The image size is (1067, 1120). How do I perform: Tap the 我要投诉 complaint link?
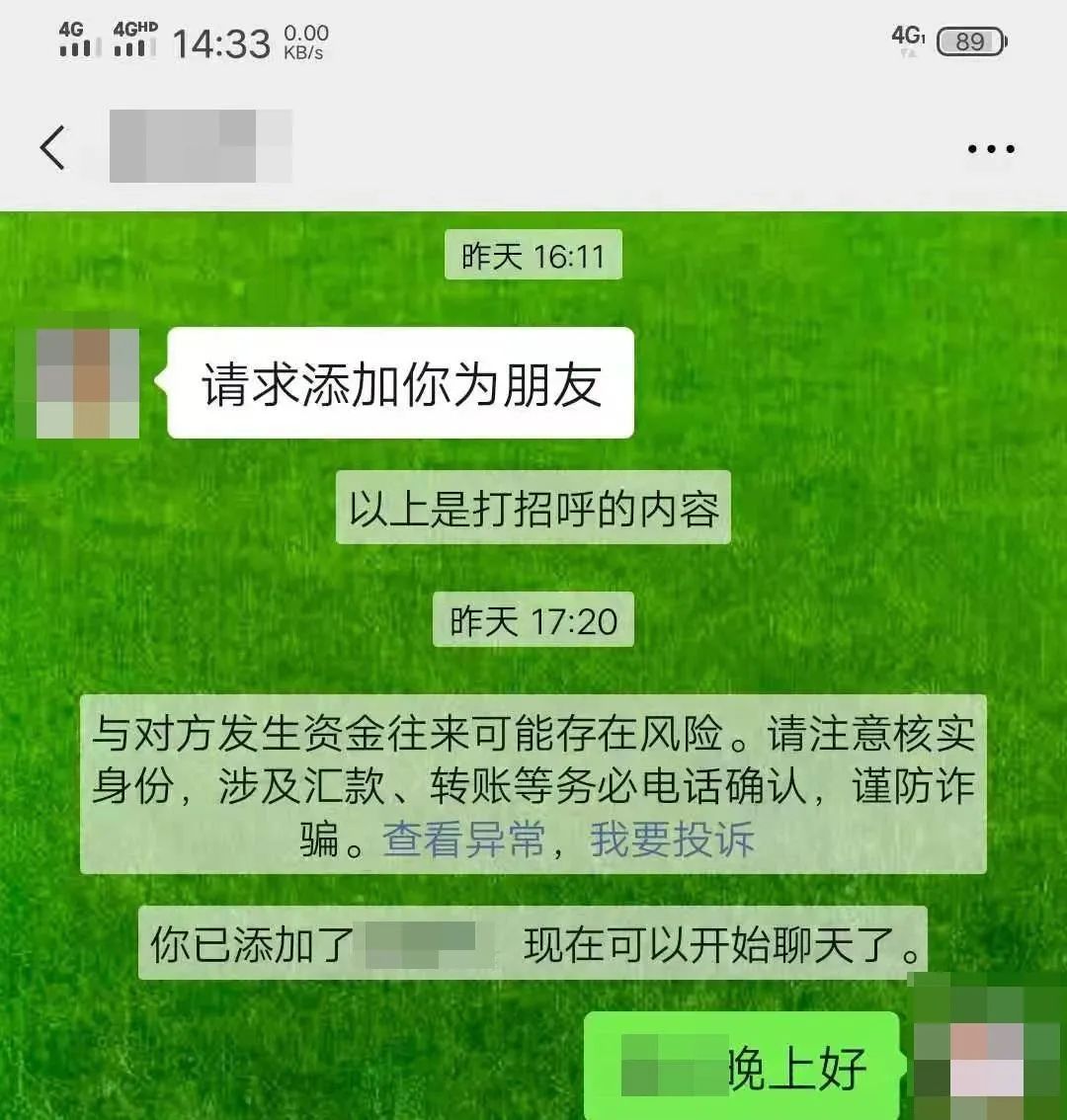pyautogui.click(x=672, y=840)
